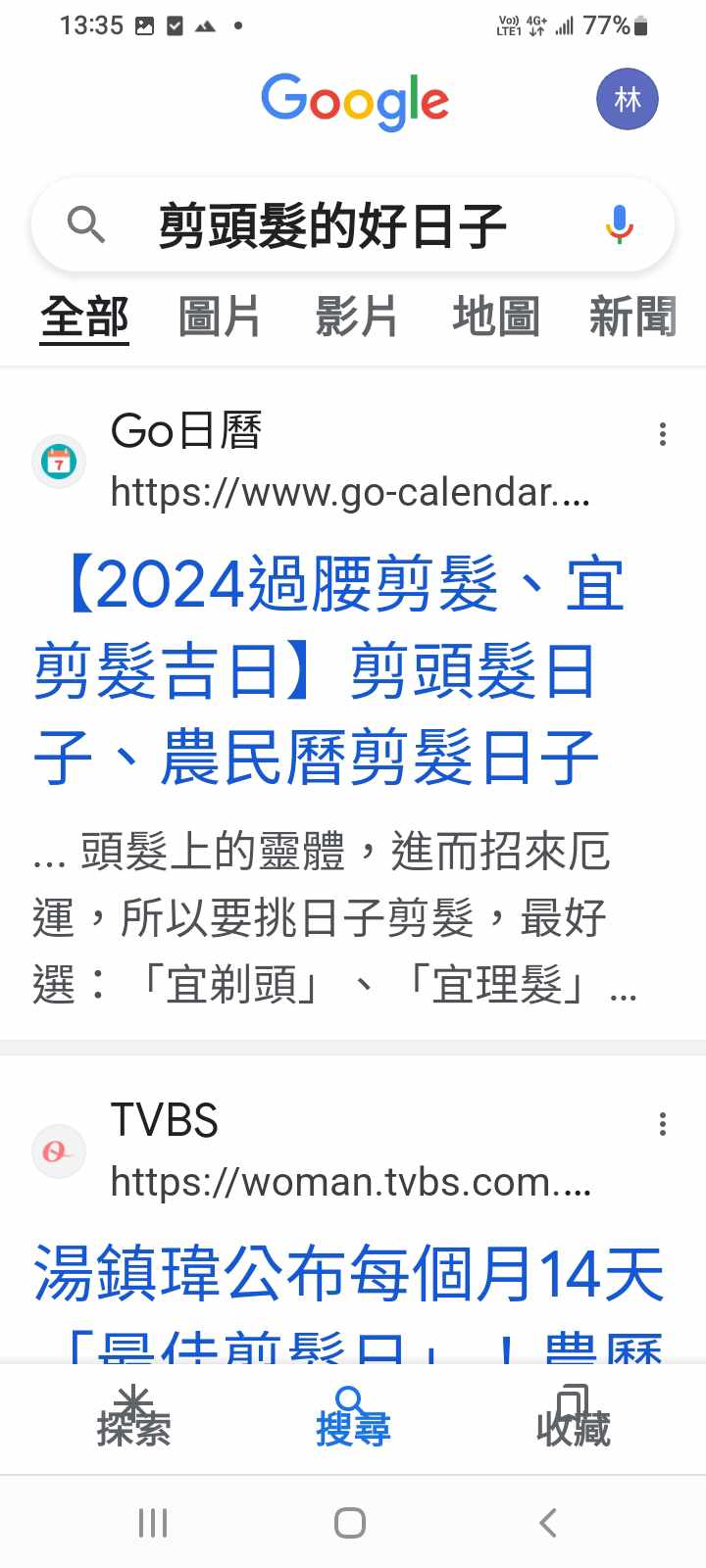This screenshot has height=1568, width=706.
Task: View the 新聞 results tab
Action: click(x=632, y=318)
